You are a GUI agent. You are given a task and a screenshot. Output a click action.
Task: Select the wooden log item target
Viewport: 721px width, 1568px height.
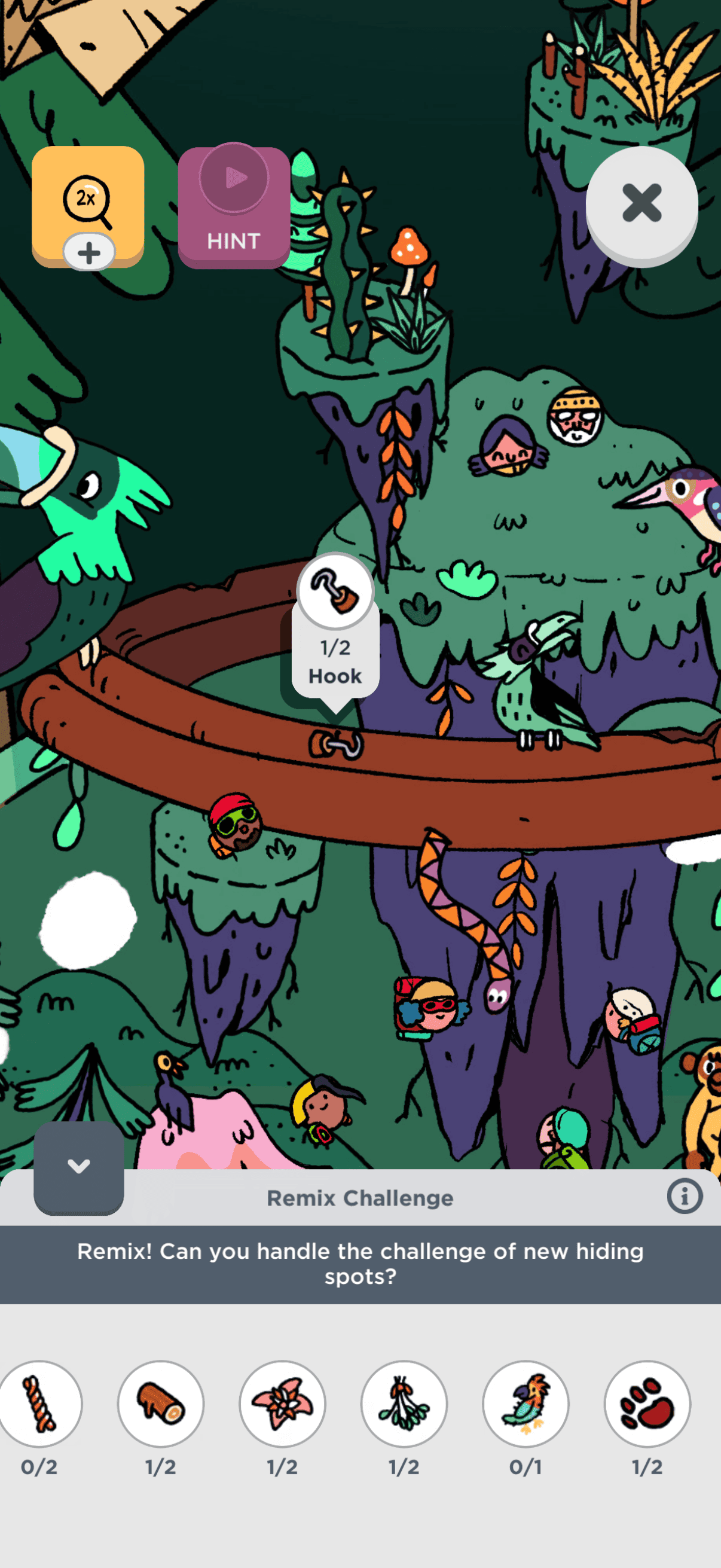coord(161,1404)
